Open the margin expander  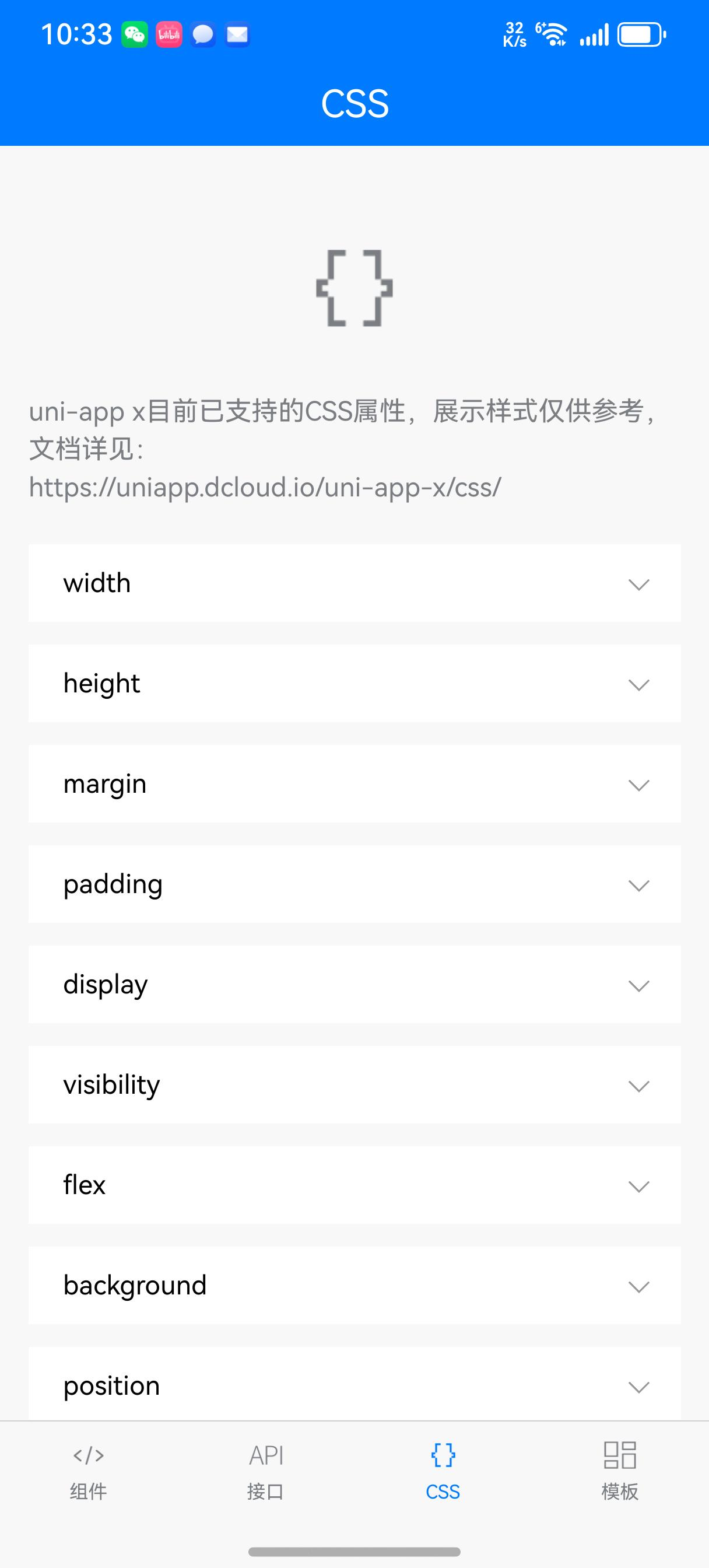click(354, 784)
